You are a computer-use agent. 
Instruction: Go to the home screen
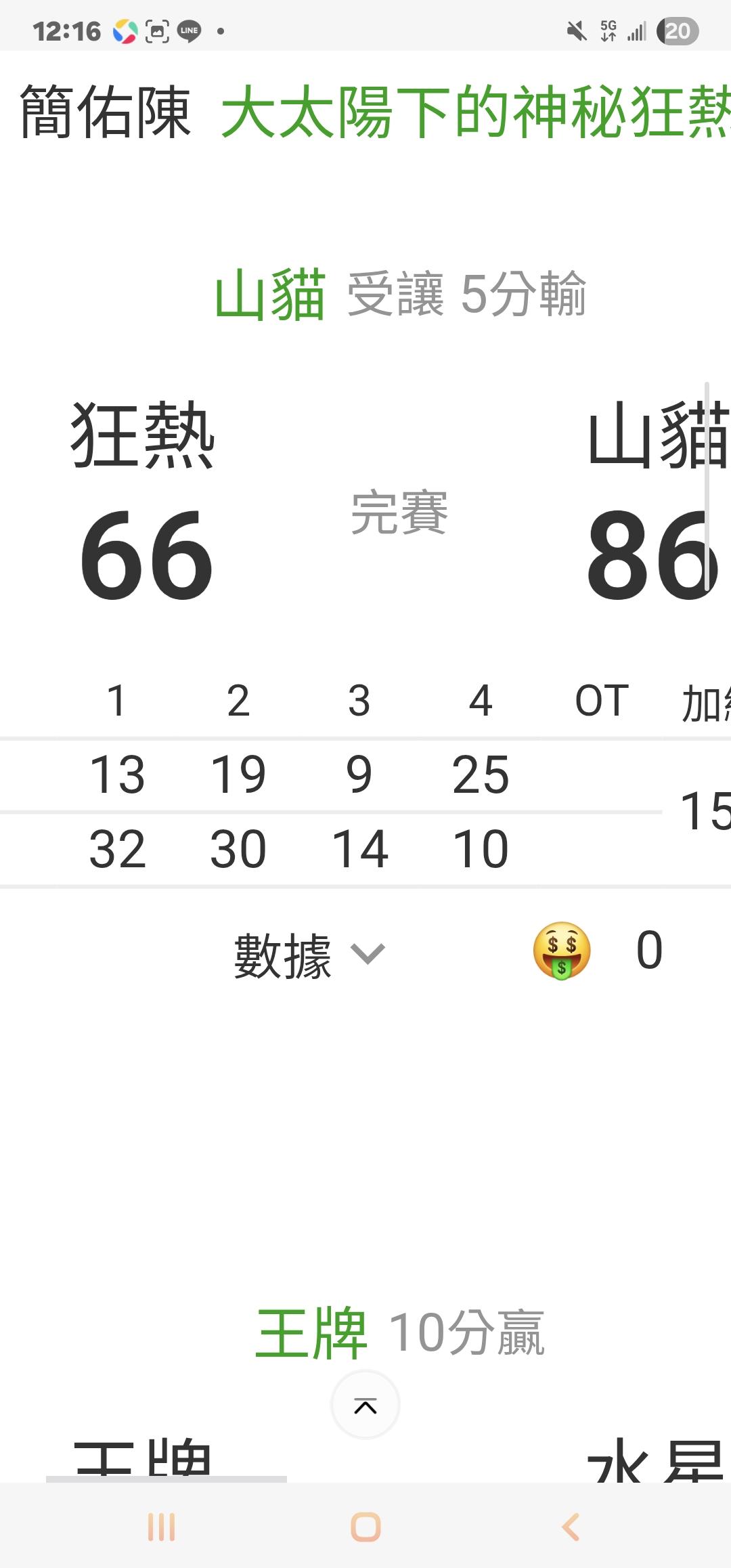tap(365, 1527)
